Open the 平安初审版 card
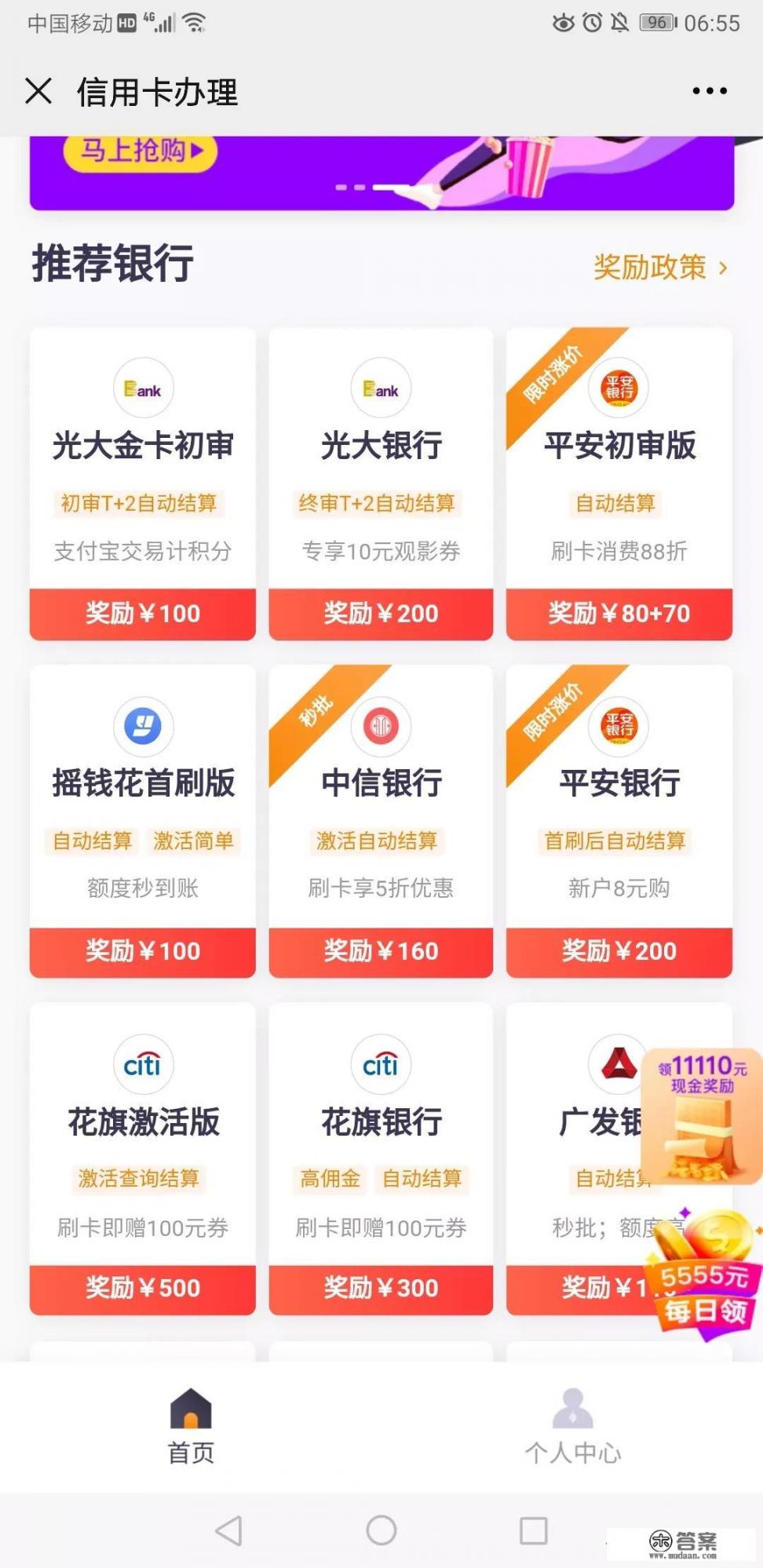Screen dimensions: 763x1568 pos(619,483)
